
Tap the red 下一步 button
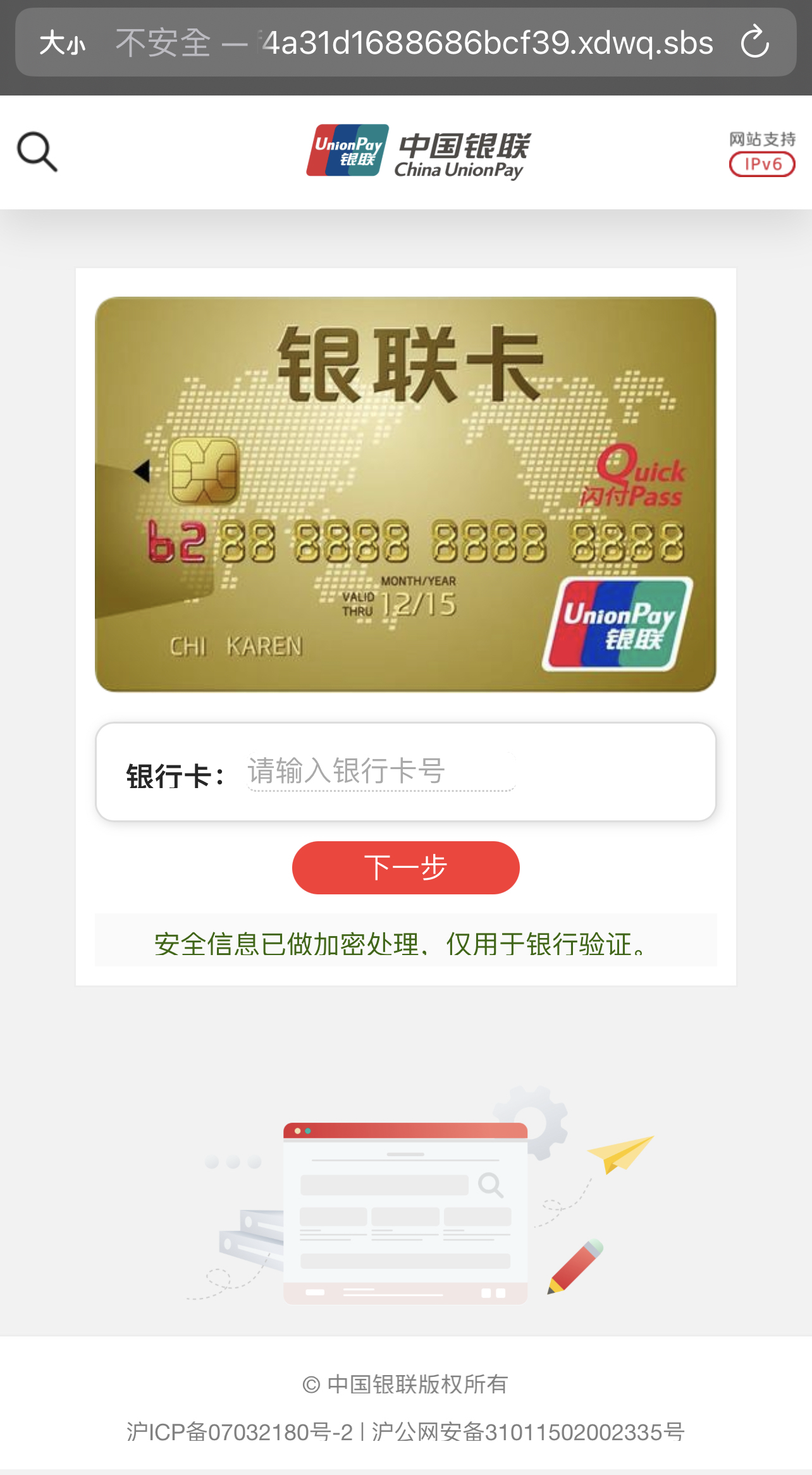click(x=405, y=867)
